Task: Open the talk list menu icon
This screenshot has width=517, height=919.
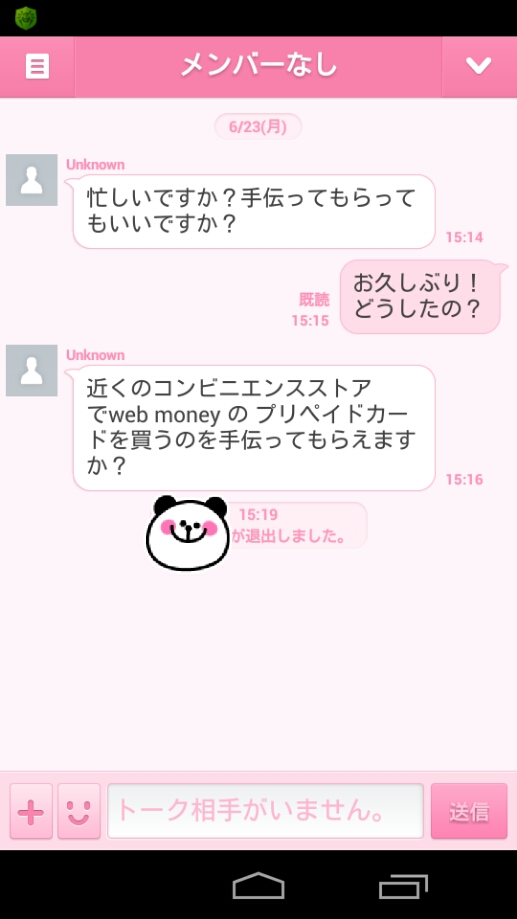Action: (37, 66)
